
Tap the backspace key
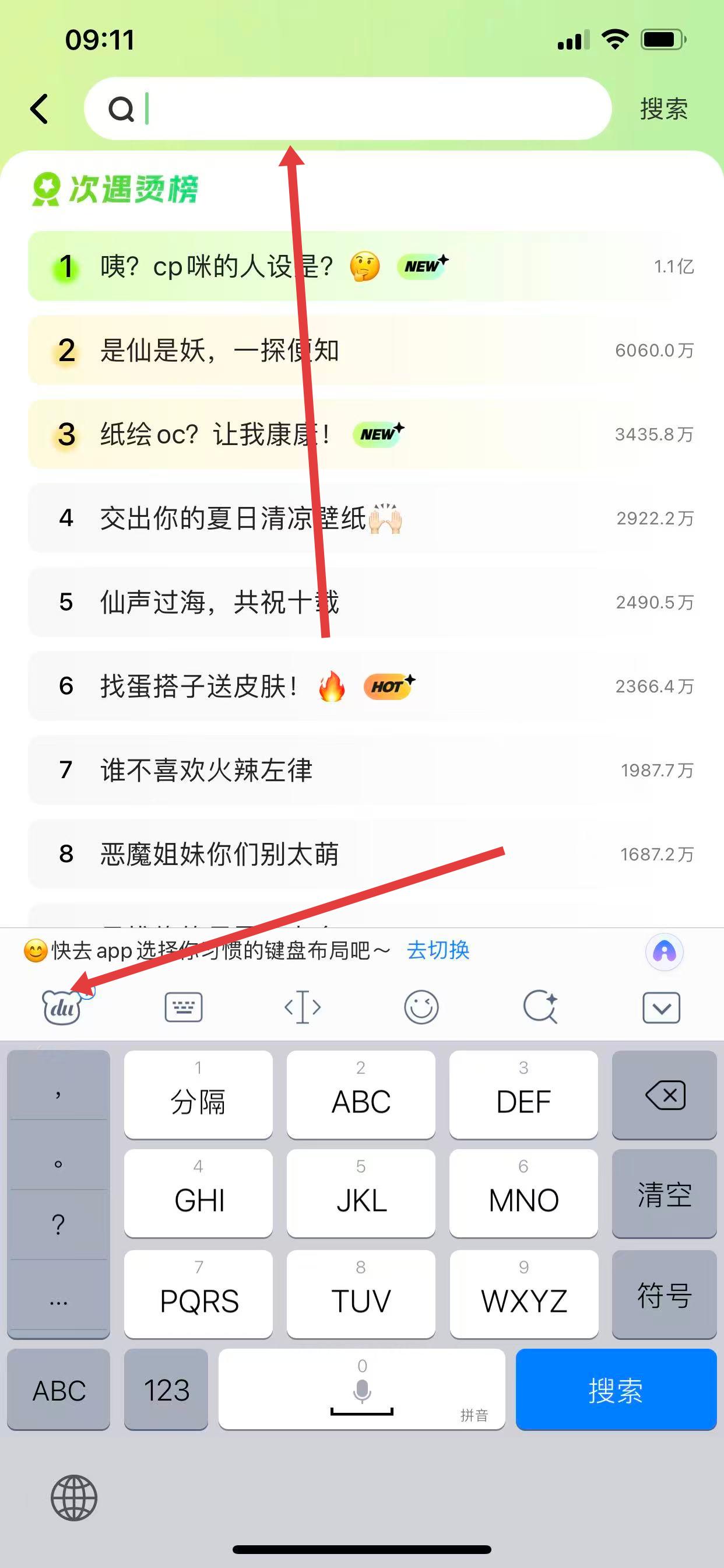pyautogui.click(x=665, y=1095)
